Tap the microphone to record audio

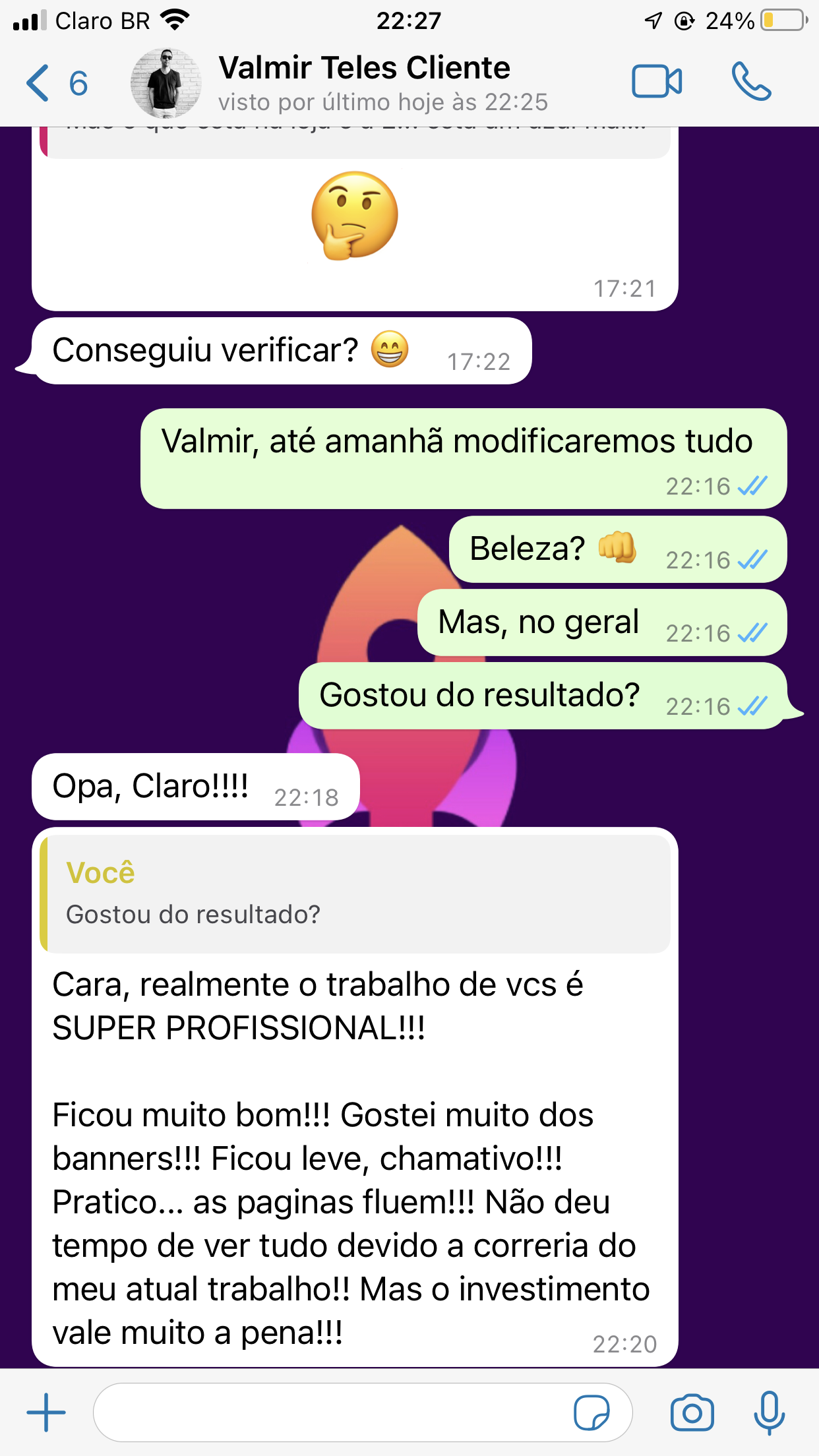(769, 1412)
